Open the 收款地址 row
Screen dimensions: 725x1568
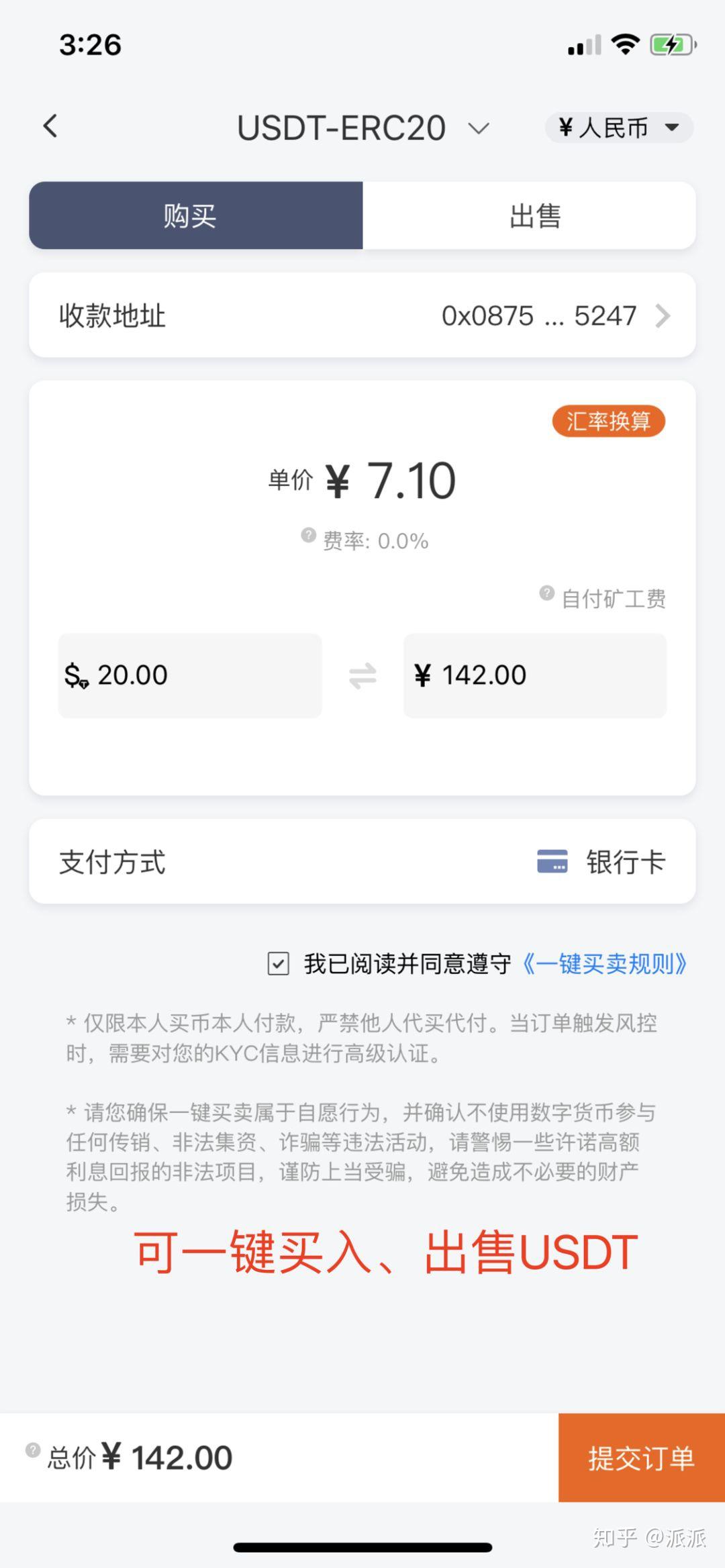[x=362, y=315]
